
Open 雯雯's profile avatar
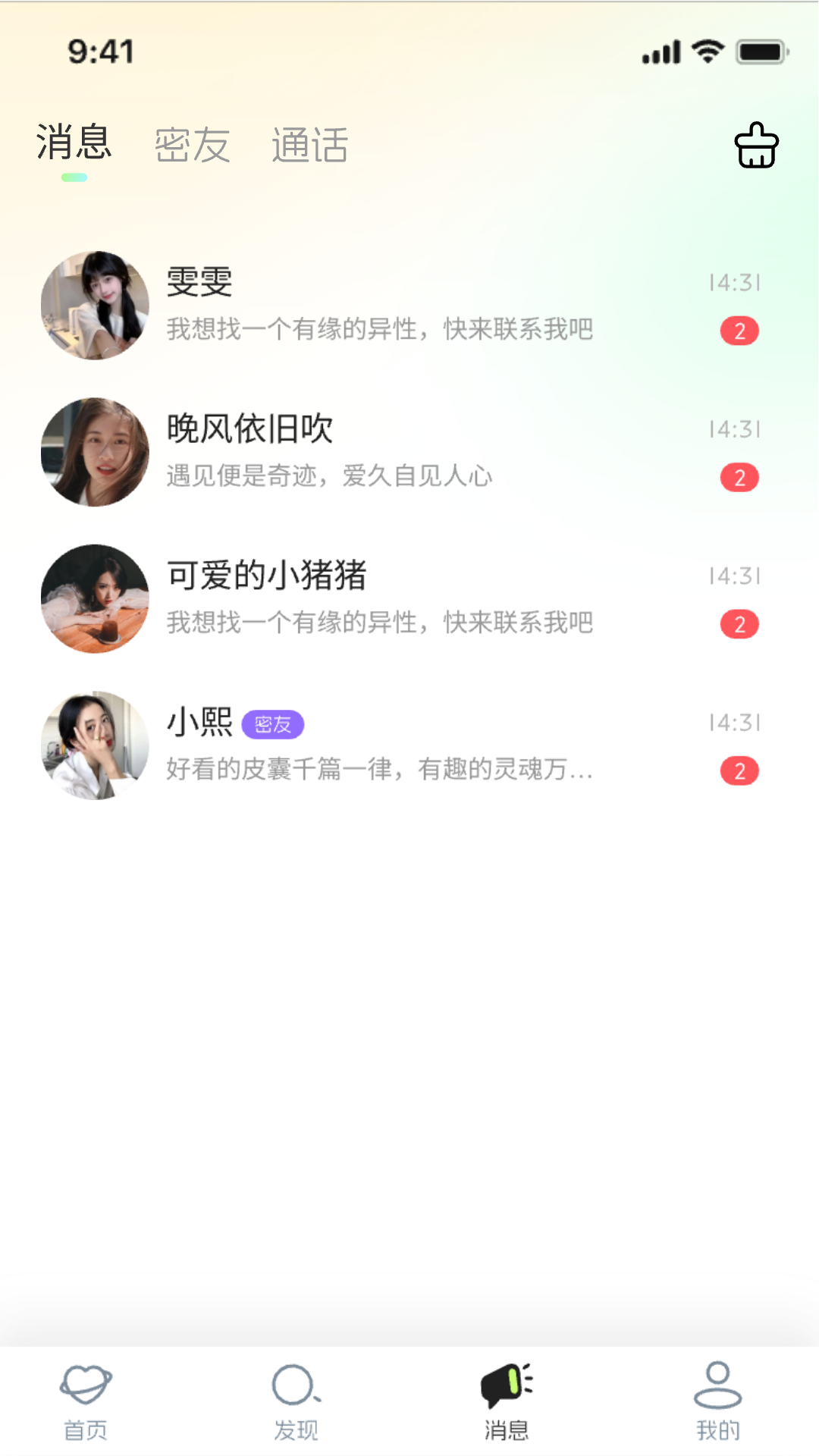coord(94,305)
